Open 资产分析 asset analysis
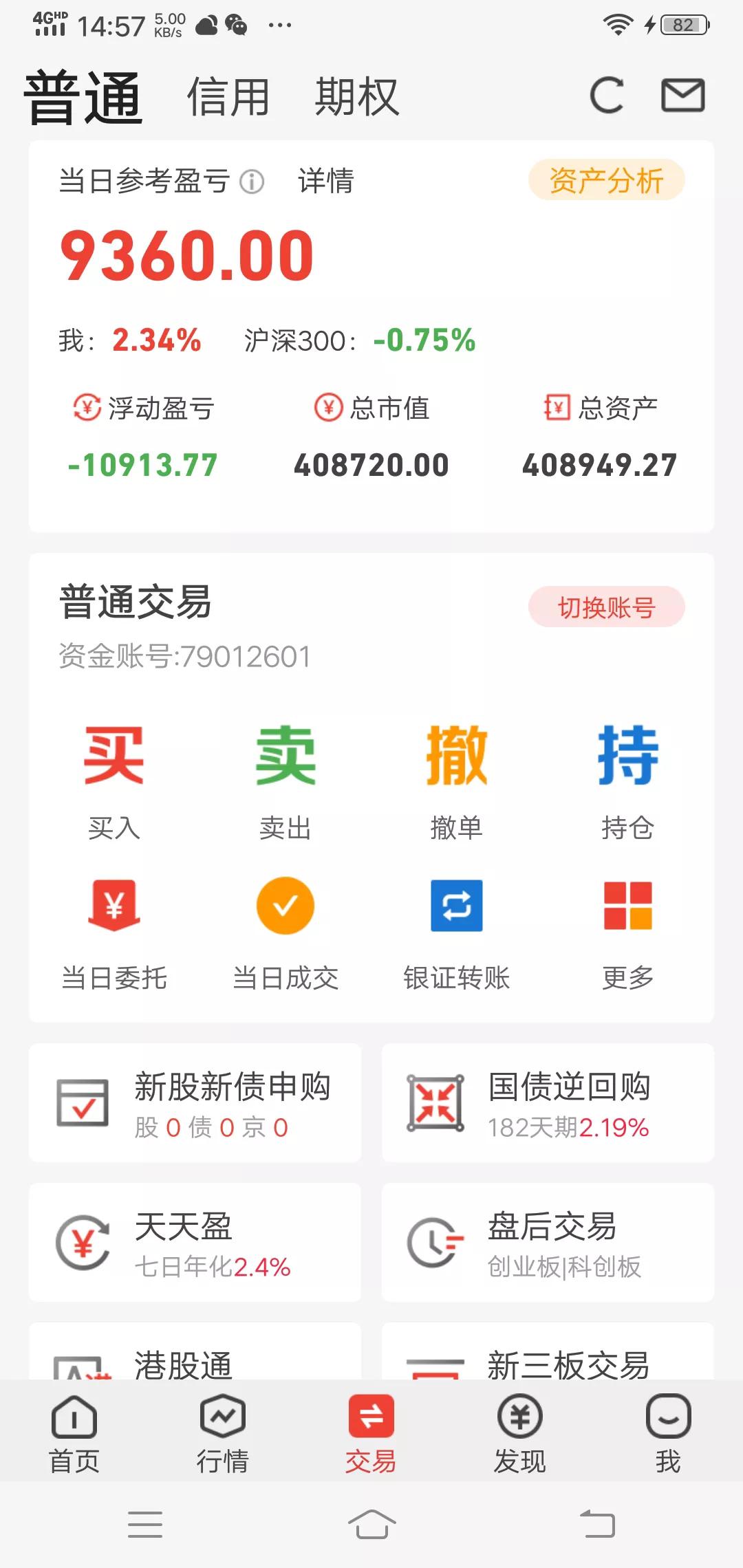Image resolution: width=743 pixels, height=1568 pixels. (x=606, y=181)
